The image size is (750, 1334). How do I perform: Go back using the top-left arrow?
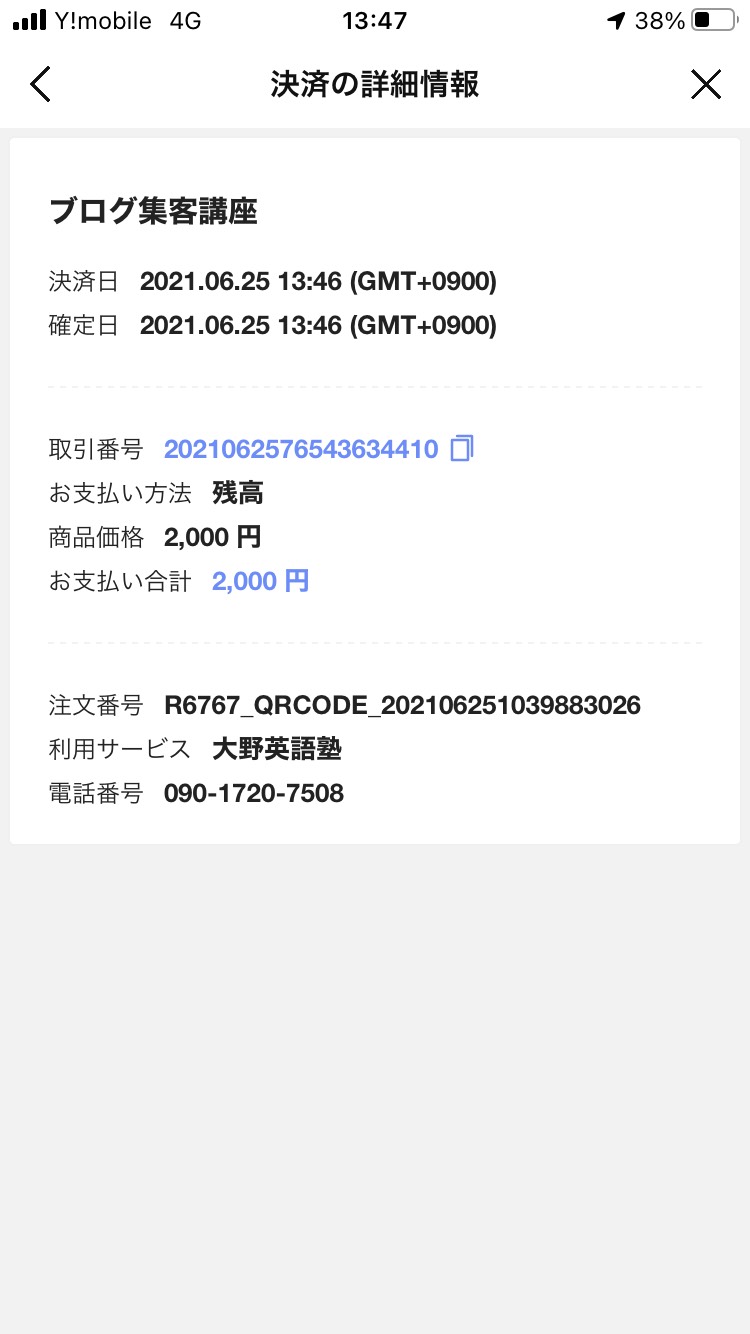(x=40, y=85)
